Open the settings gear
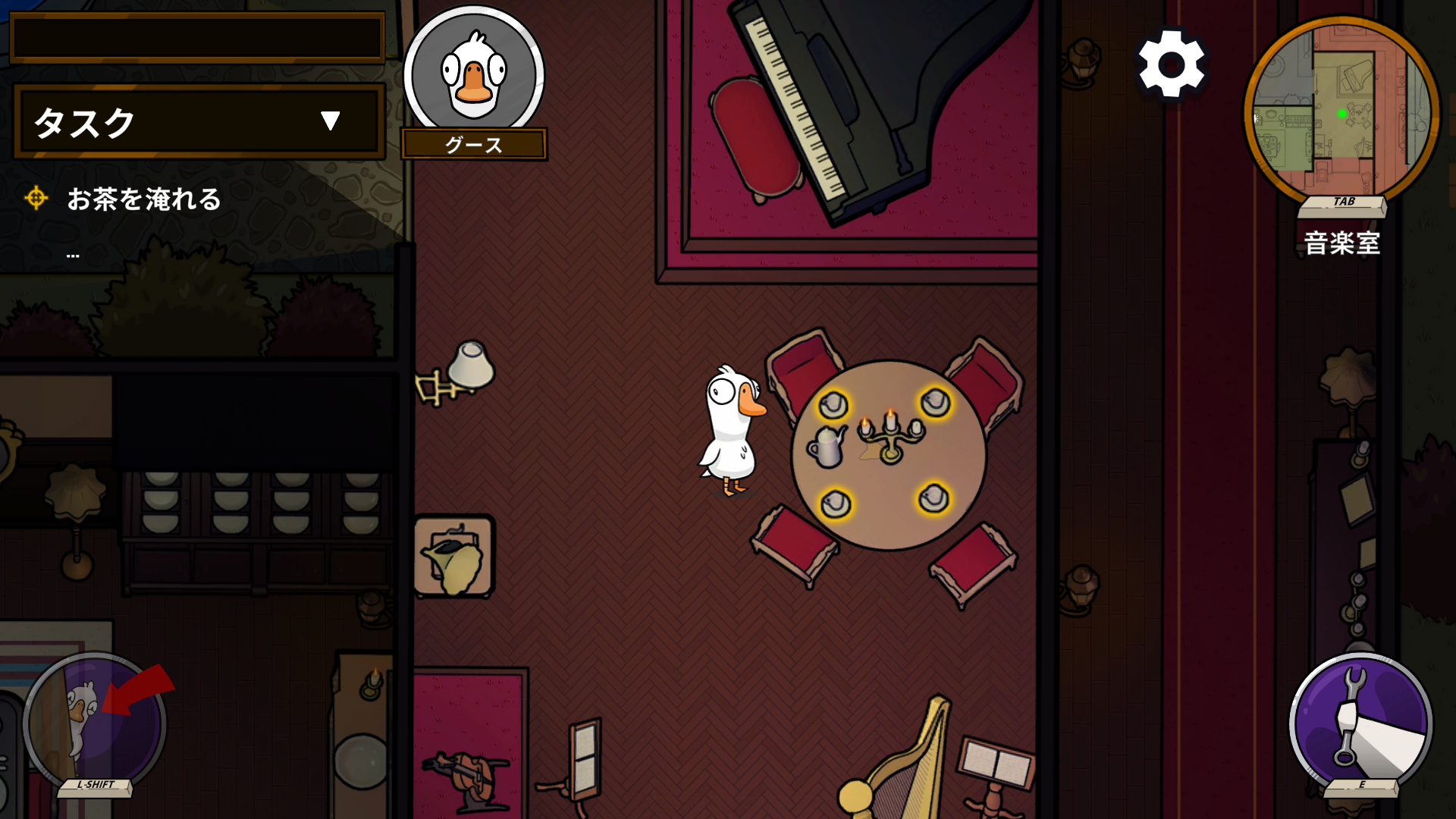Screen dimensions: 1456x819 [x=1171, y=64]
